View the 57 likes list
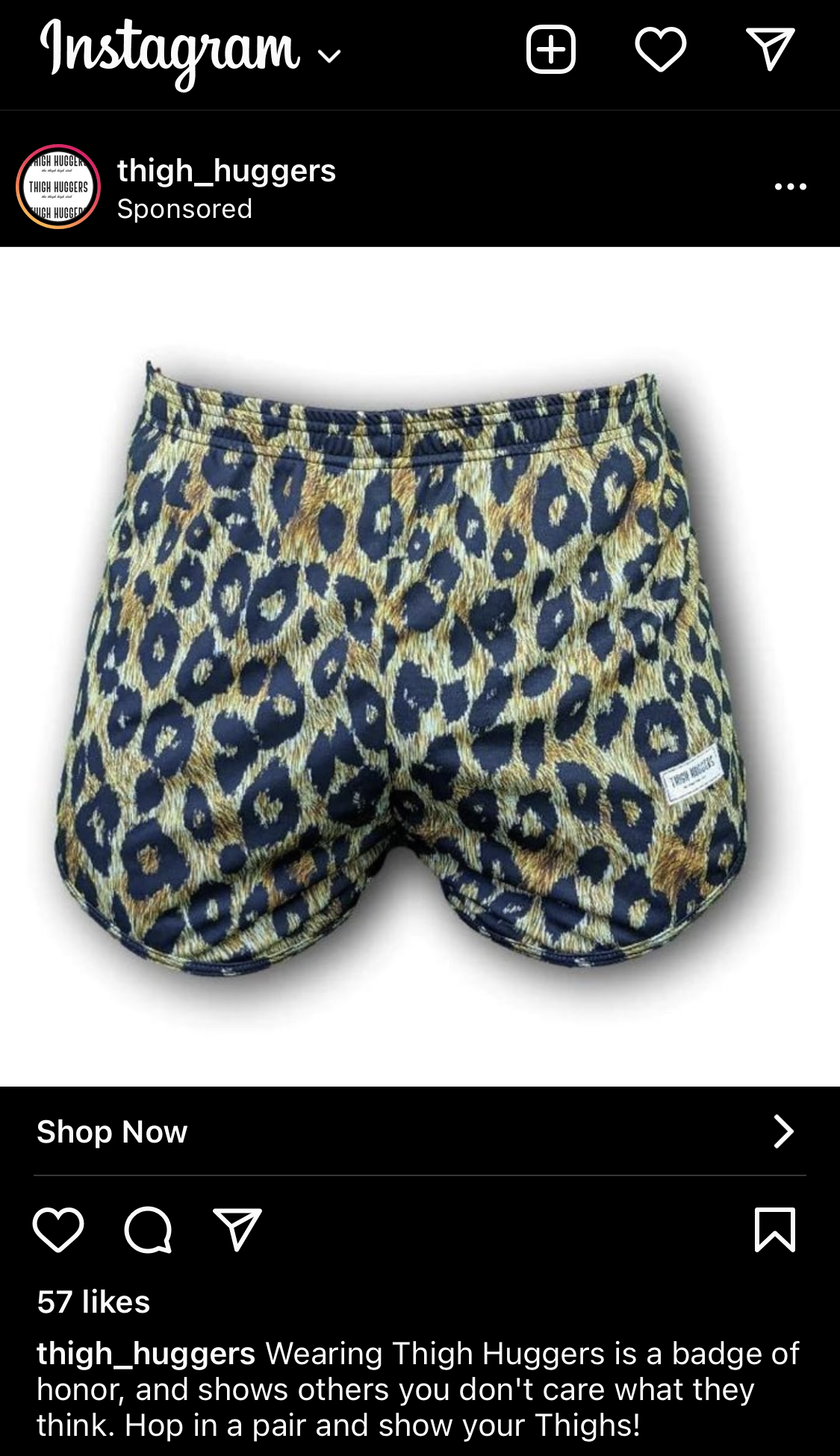 click(93, 1302)
